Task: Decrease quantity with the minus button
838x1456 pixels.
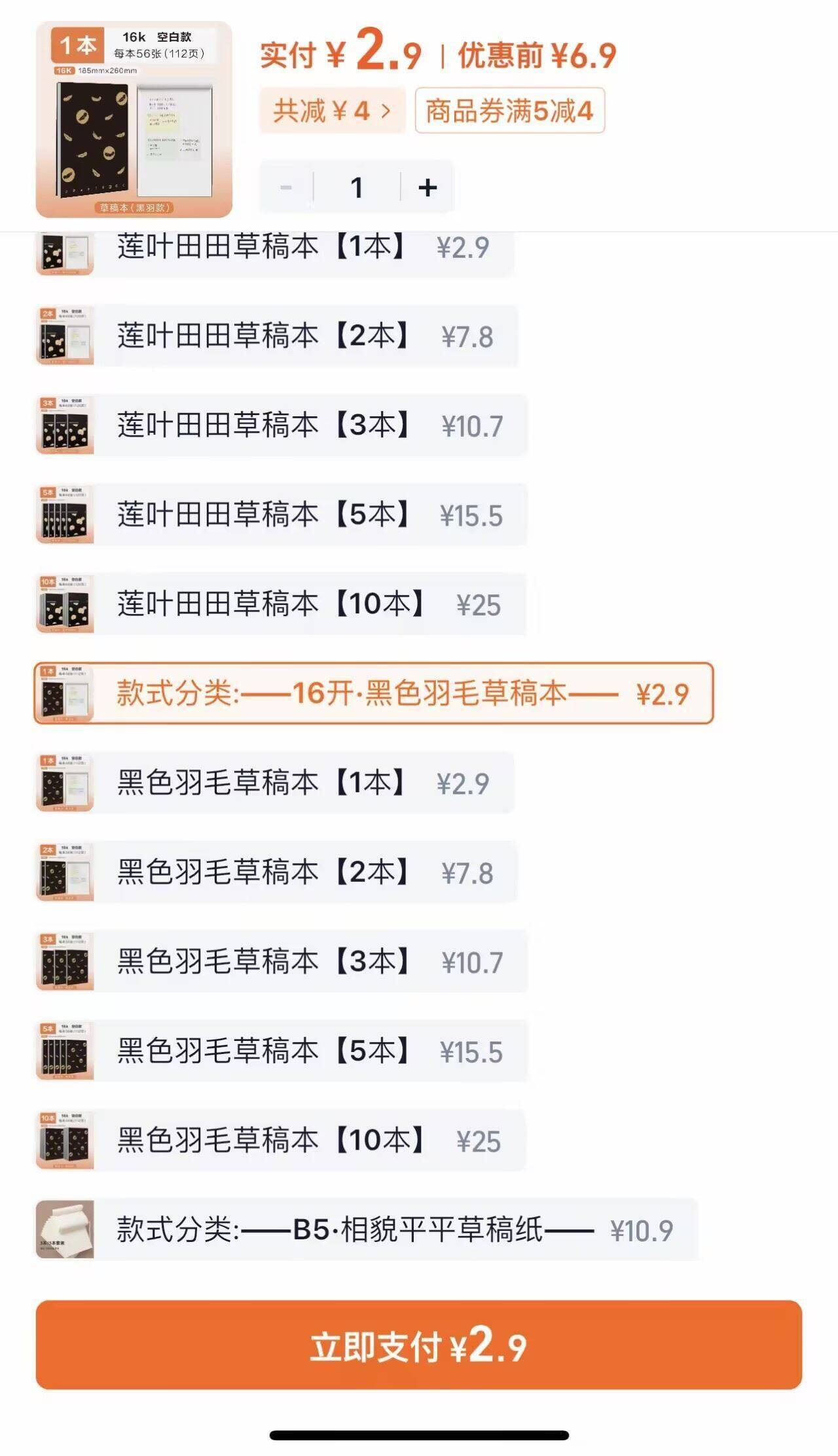Action: pyautogui.click(x=286, y=187)
